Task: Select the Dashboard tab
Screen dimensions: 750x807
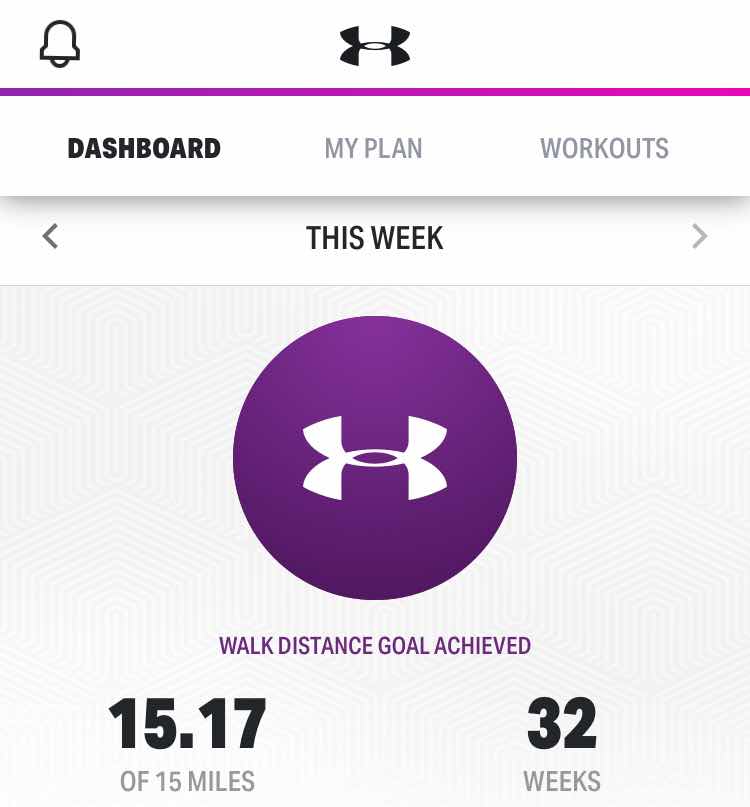Action: 144,149
